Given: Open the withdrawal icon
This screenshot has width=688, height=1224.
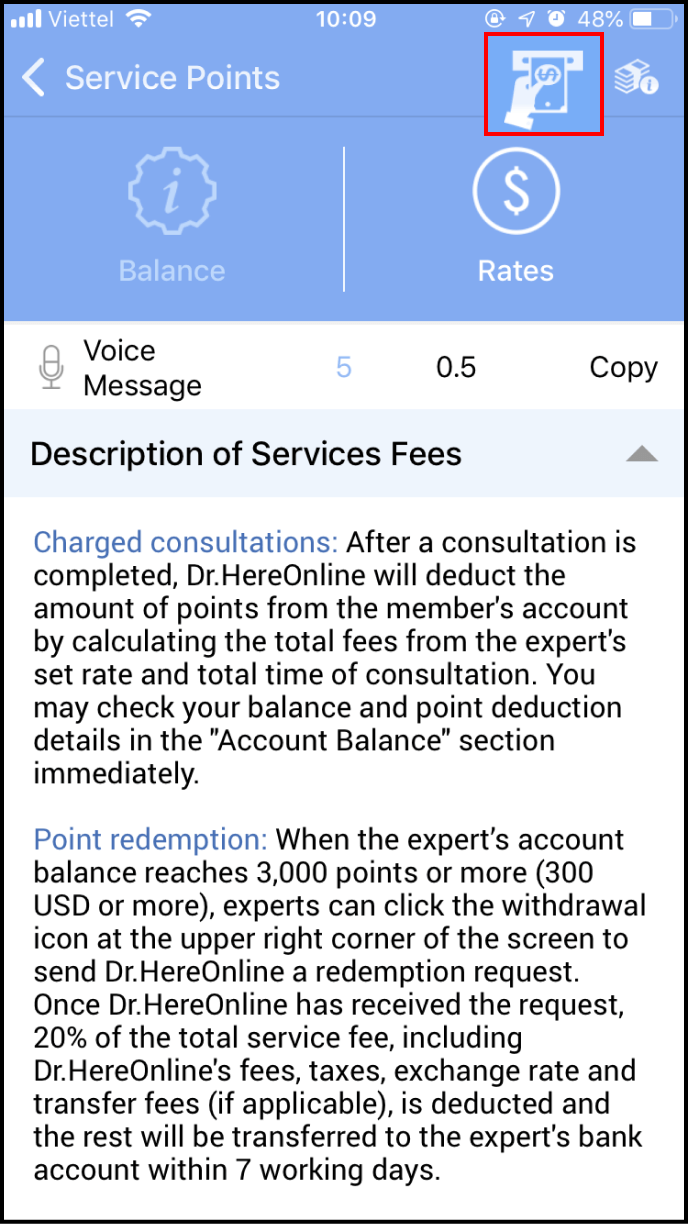Looking at the screenshot, I should pos(543,85).
